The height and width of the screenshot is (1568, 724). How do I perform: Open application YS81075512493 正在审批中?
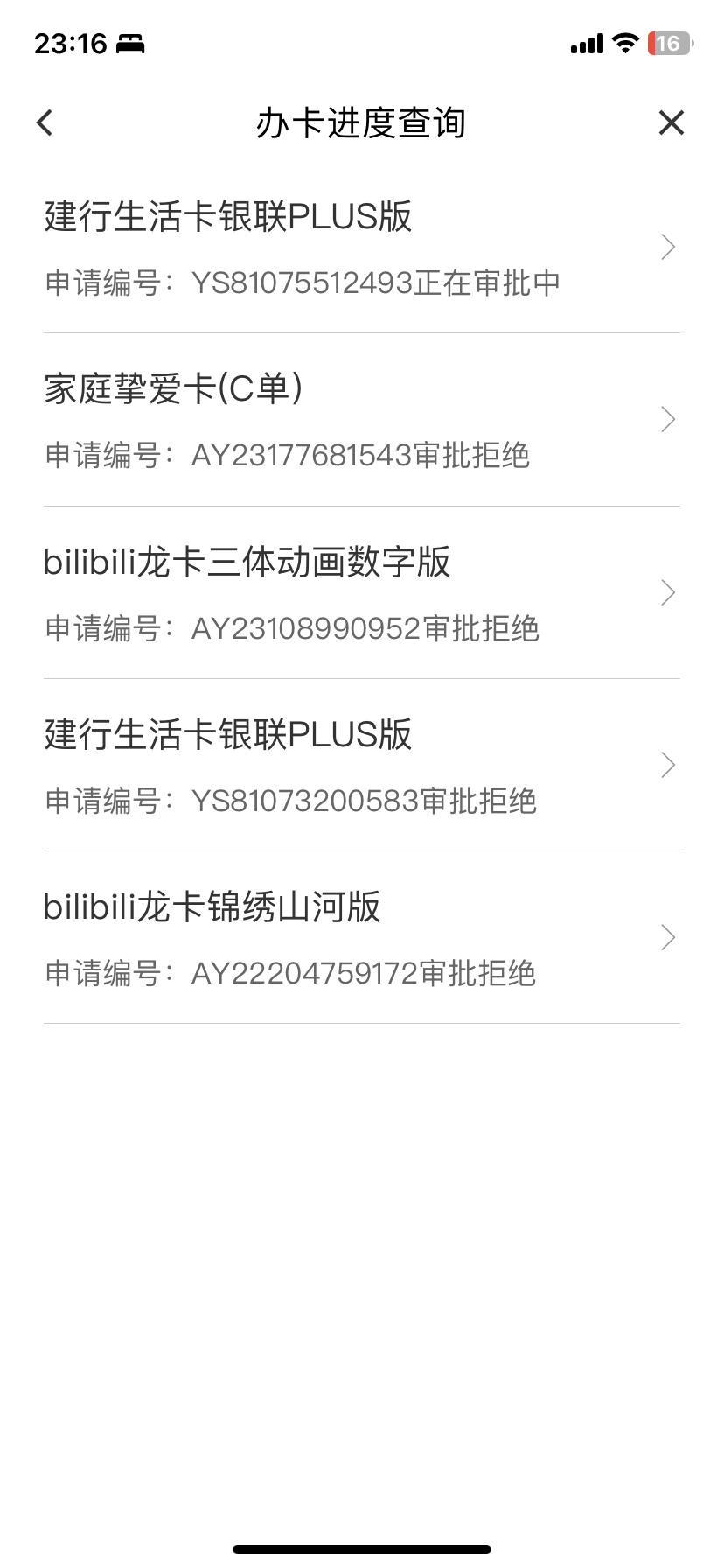pyautogui.click(x=362, y=248)
